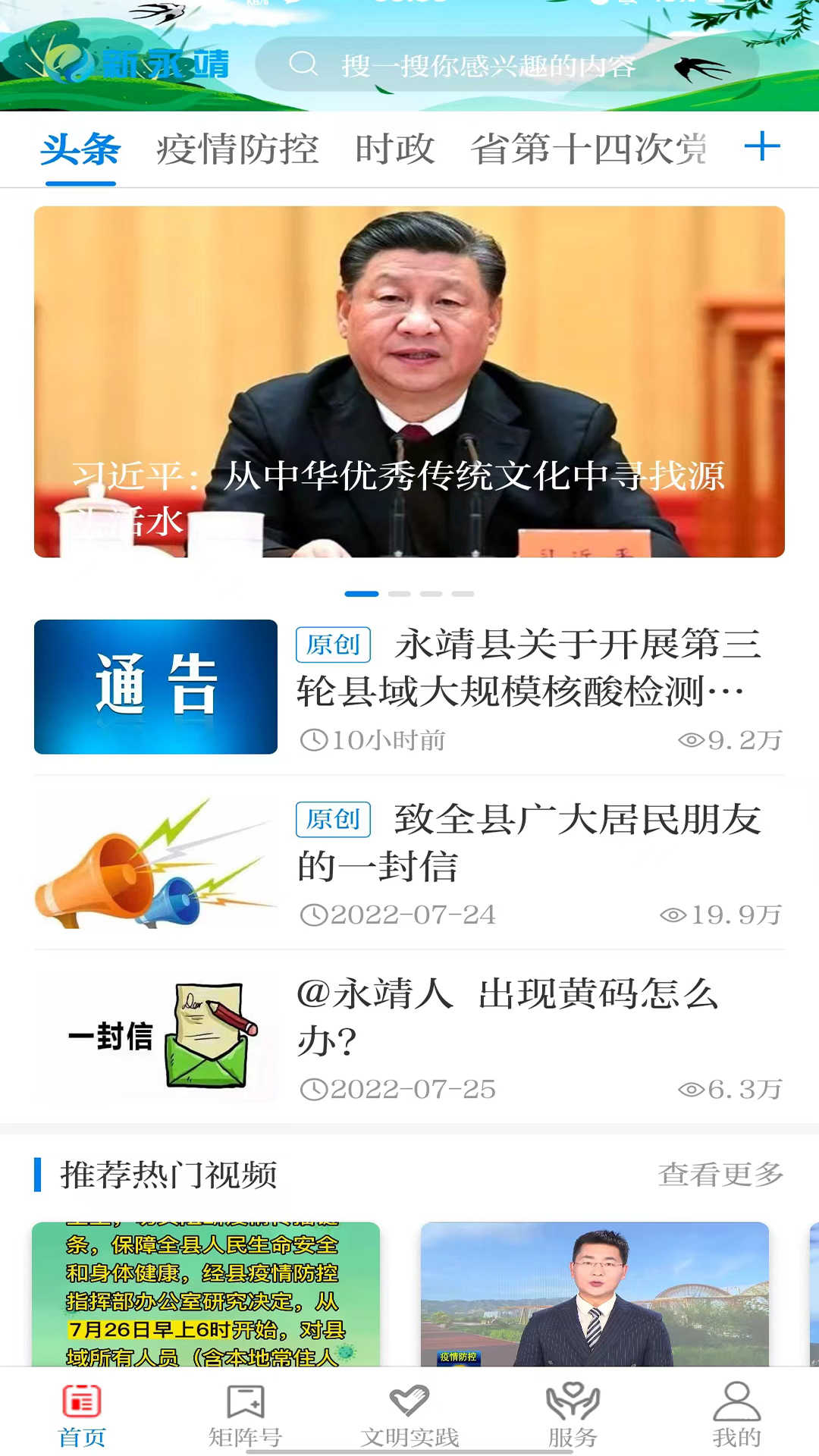Switch to the 头条 tab

click(x=81, y=149)
